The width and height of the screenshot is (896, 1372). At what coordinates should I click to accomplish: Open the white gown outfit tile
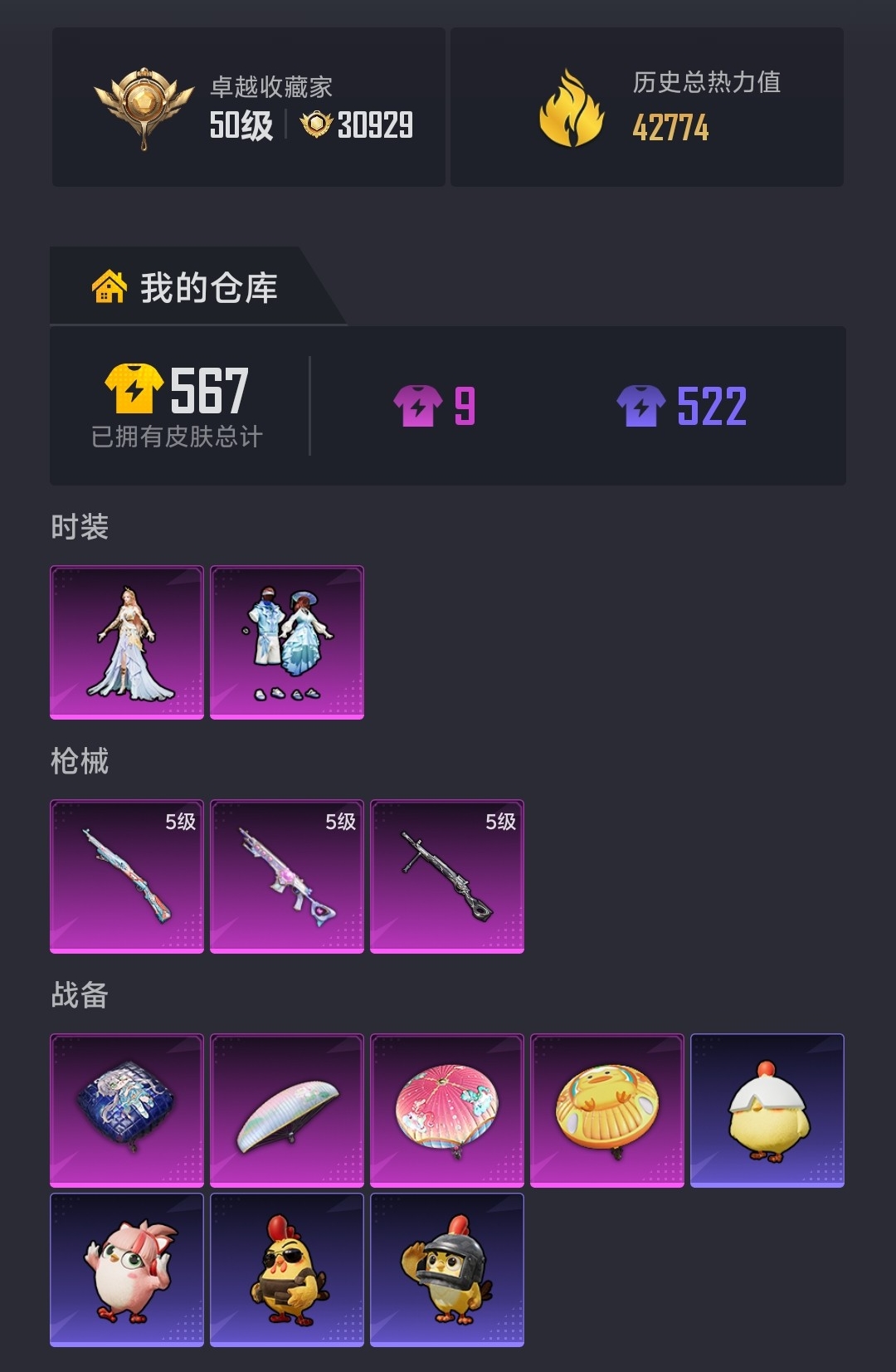pos(127,642)
